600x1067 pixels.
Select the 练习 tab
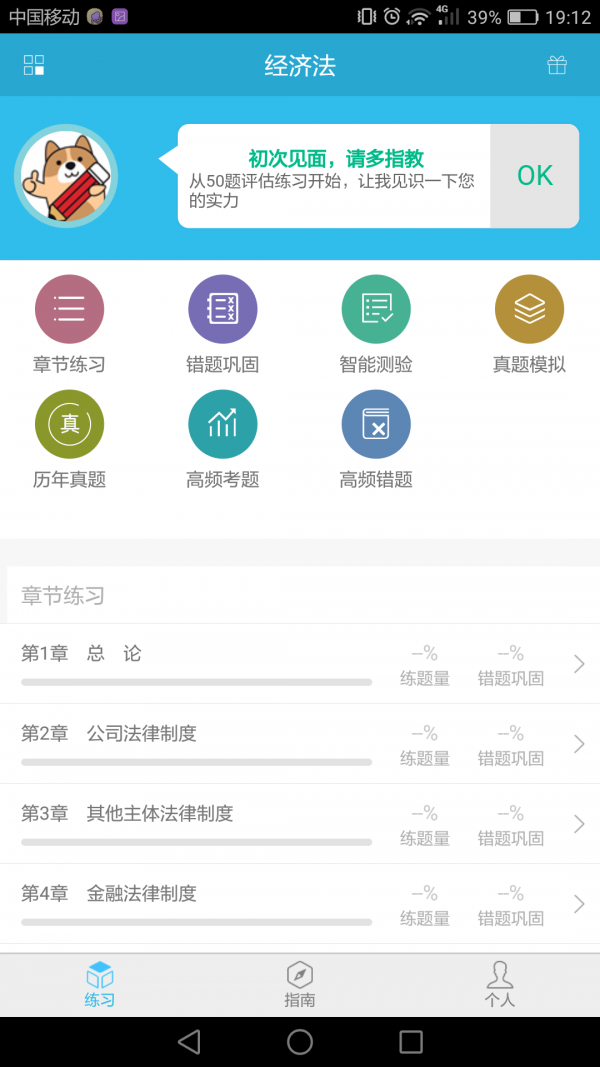pos(99,984)
